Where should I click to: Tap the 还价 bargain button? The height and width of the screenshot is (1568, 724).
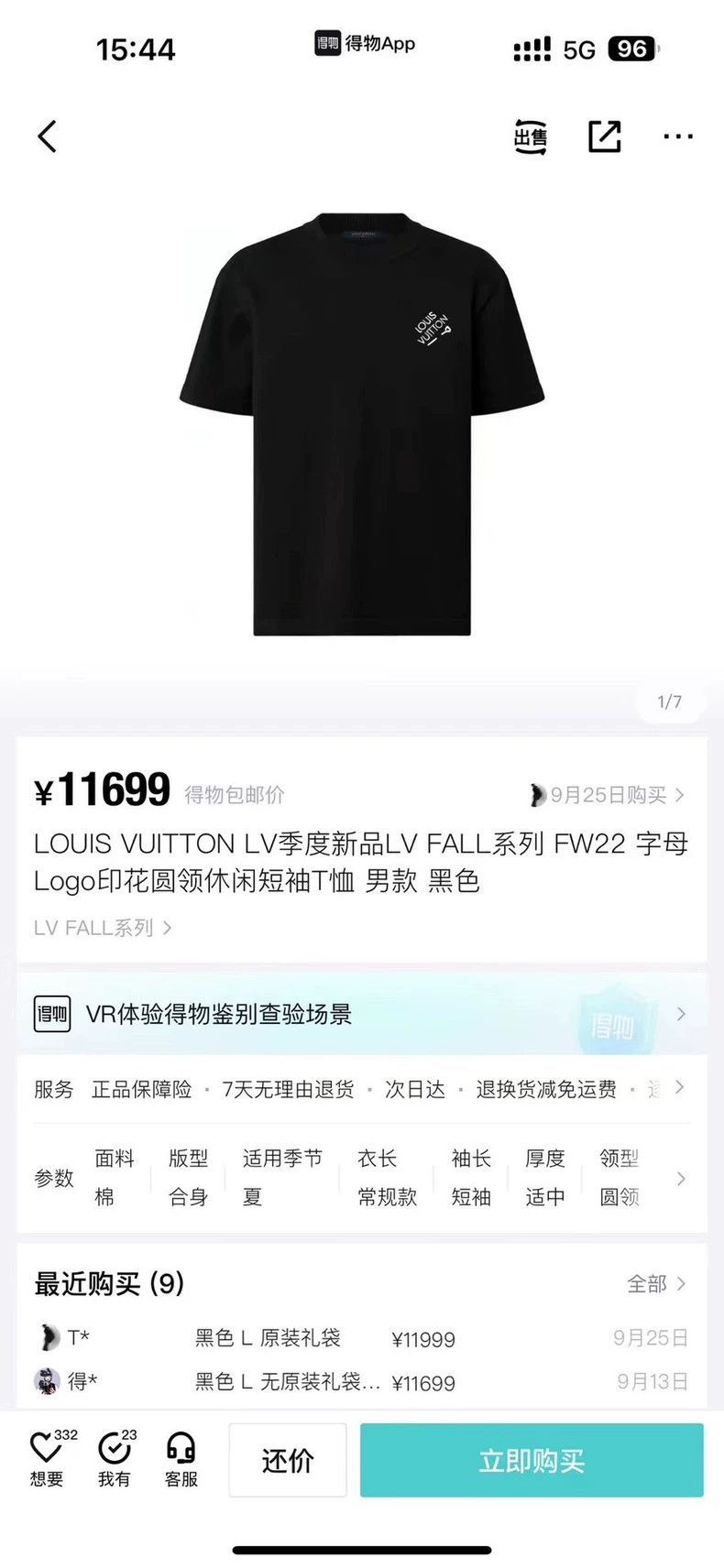coord(288,1460)
